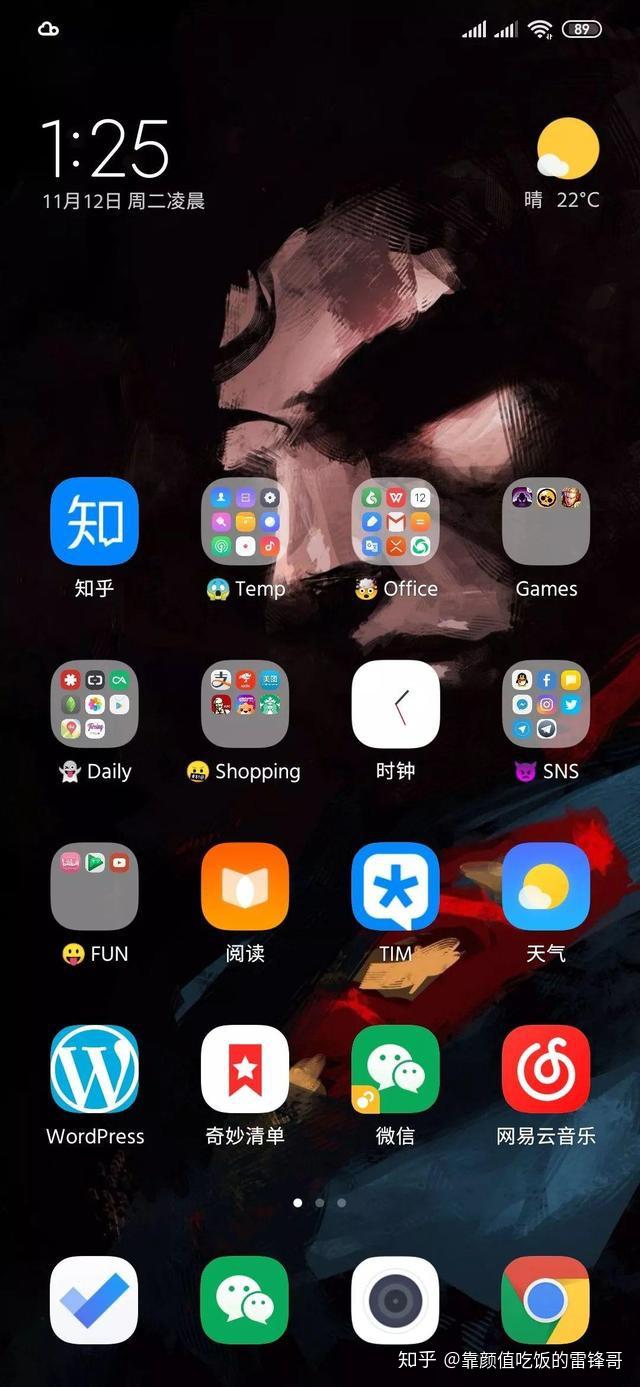Launch 奇妙清单 to-do app
640x1387 pixels.
(245, 1069)
